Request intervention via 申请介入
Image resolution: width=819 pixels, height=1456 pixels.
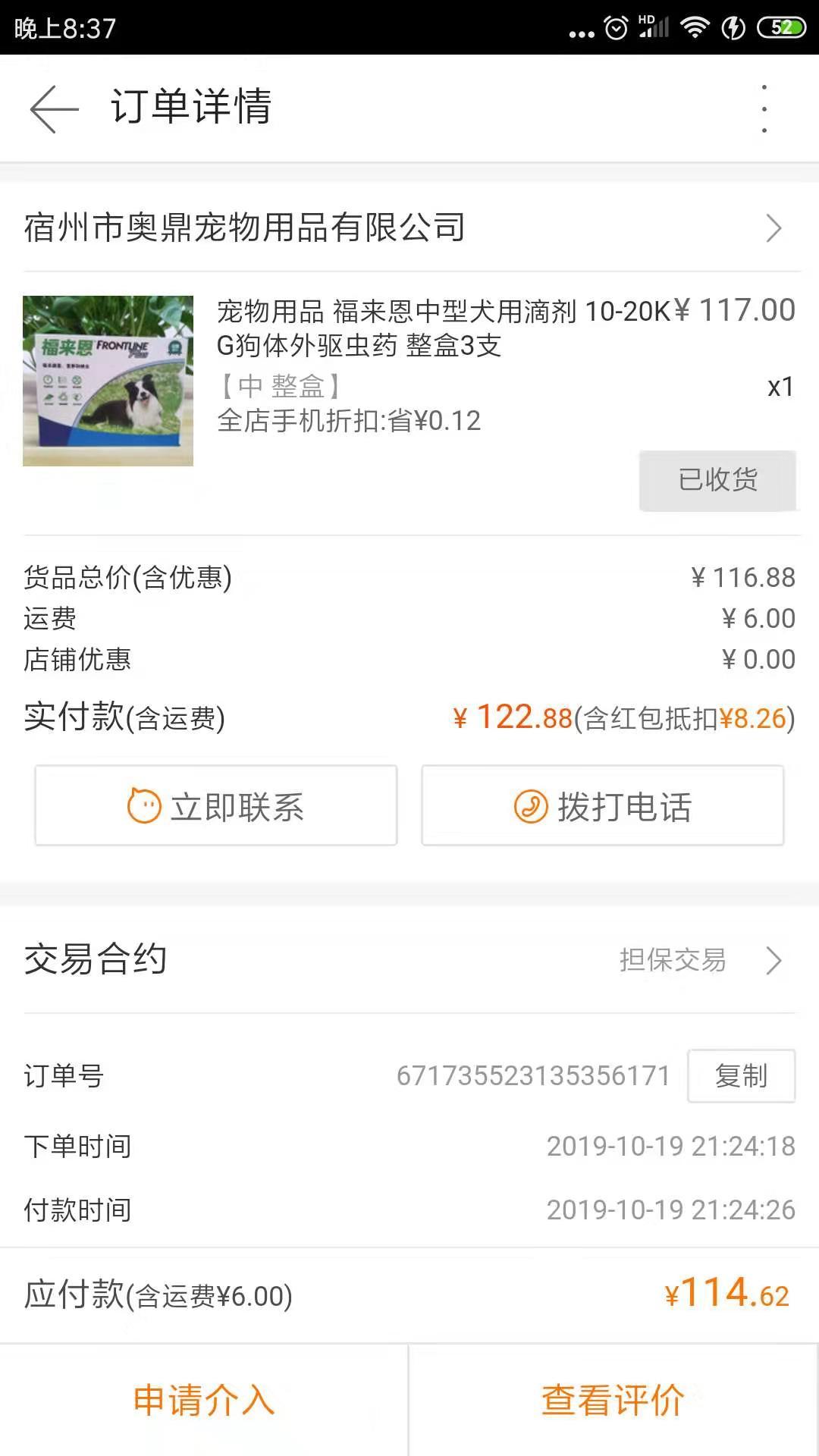coord(204,1400)
